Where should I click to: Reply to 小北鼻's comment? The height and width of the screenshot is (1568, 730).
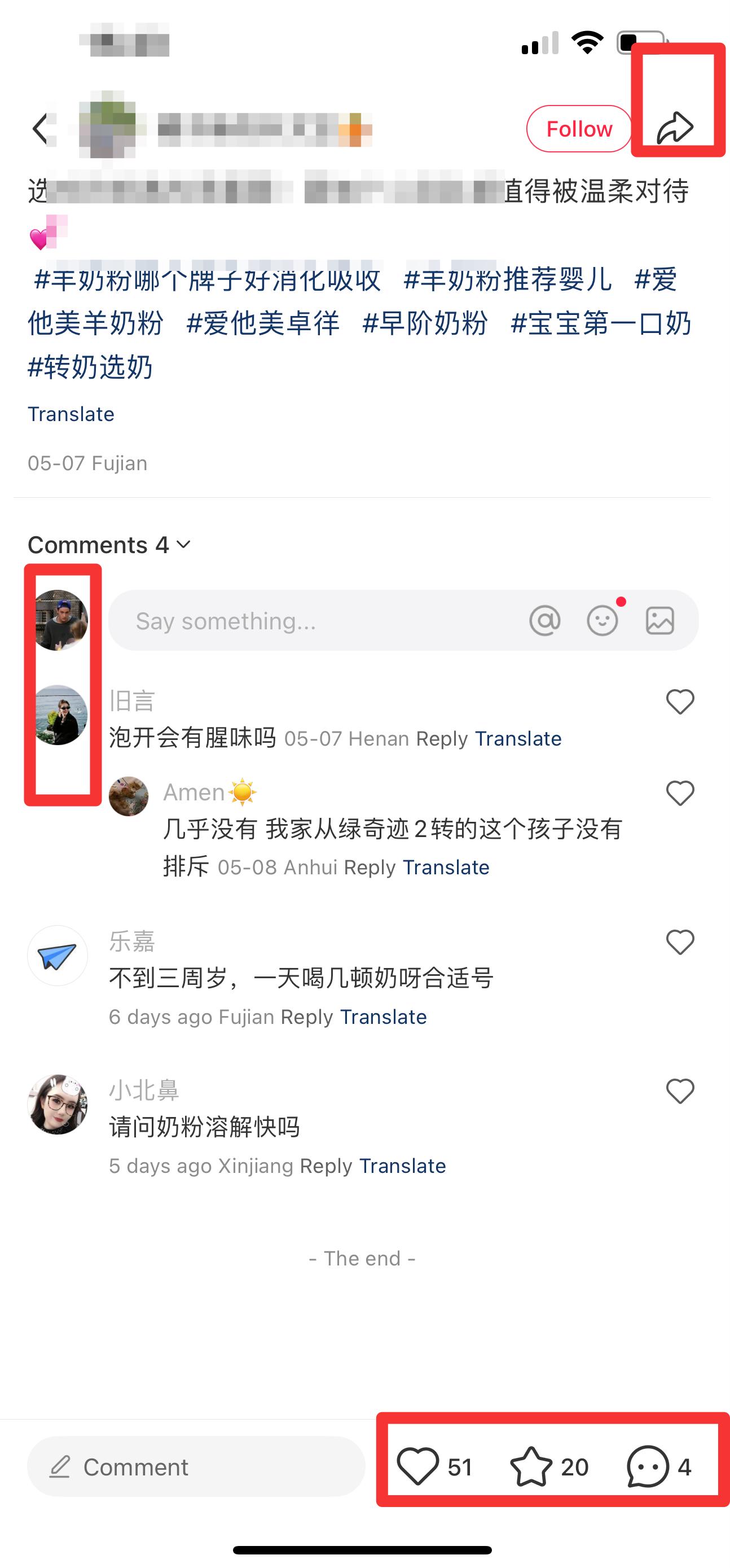point(326,1166)
